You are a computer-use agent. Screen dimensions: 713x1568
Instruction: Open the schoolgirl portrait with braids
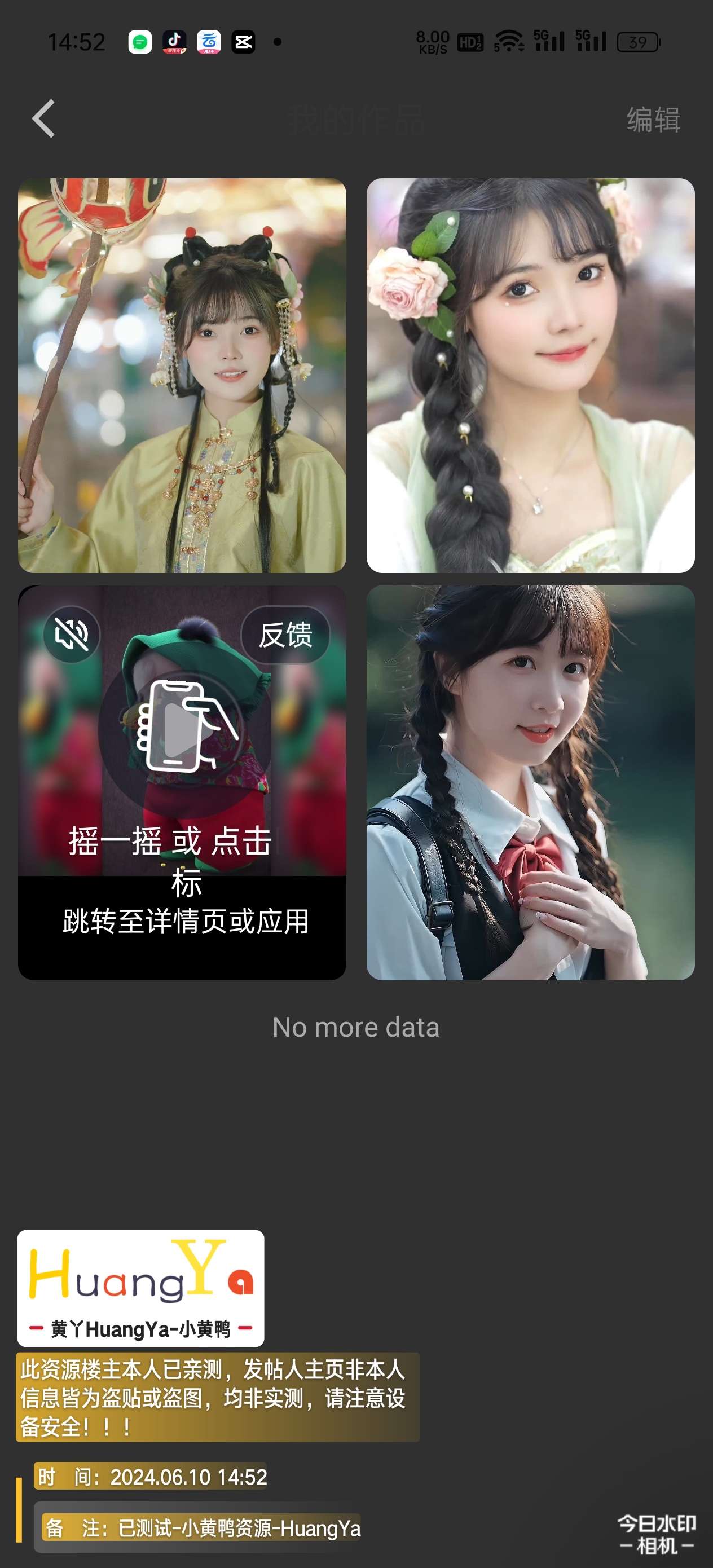pyautogui.click(x=530, y=782)
